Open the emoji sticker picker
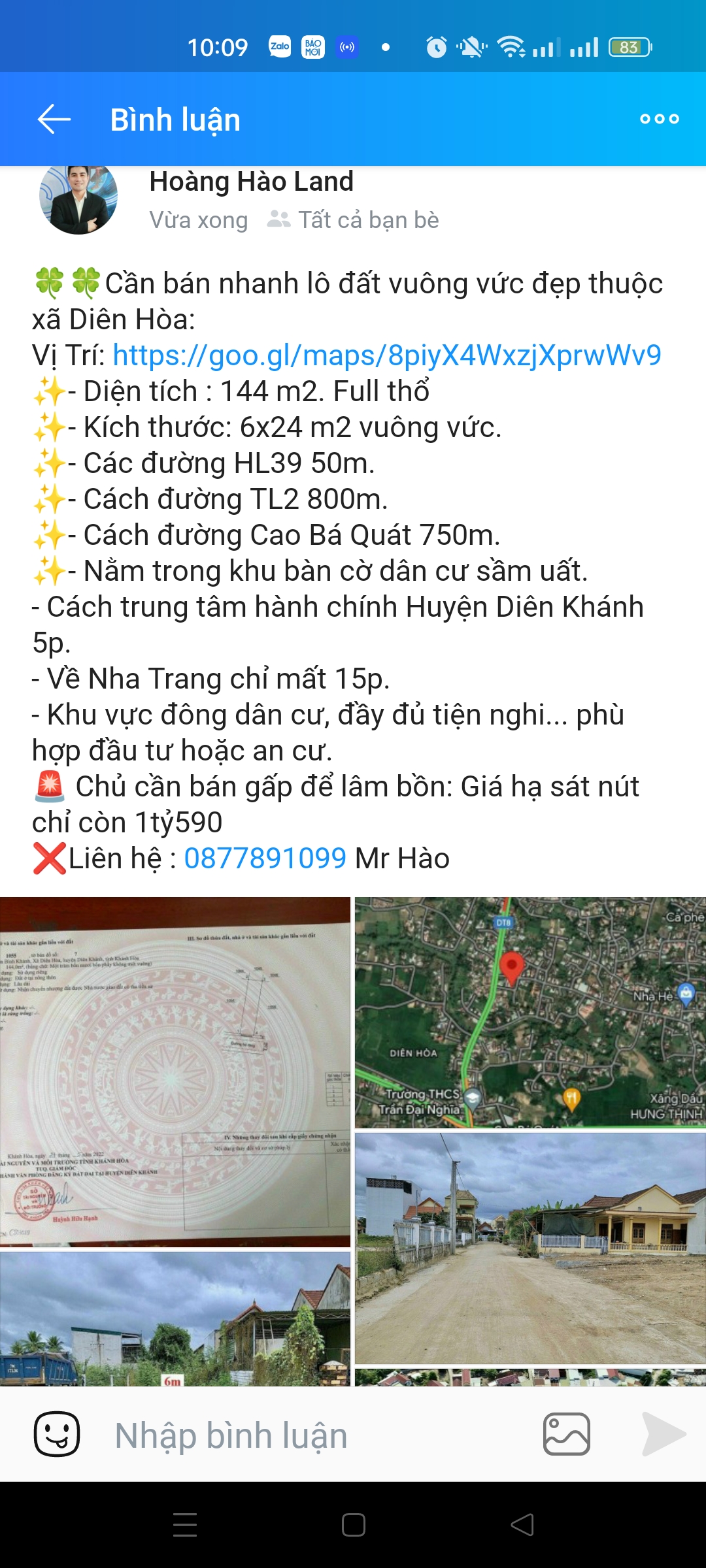The width and height of the screenshot is (706, 1568). click(57, 1434)
